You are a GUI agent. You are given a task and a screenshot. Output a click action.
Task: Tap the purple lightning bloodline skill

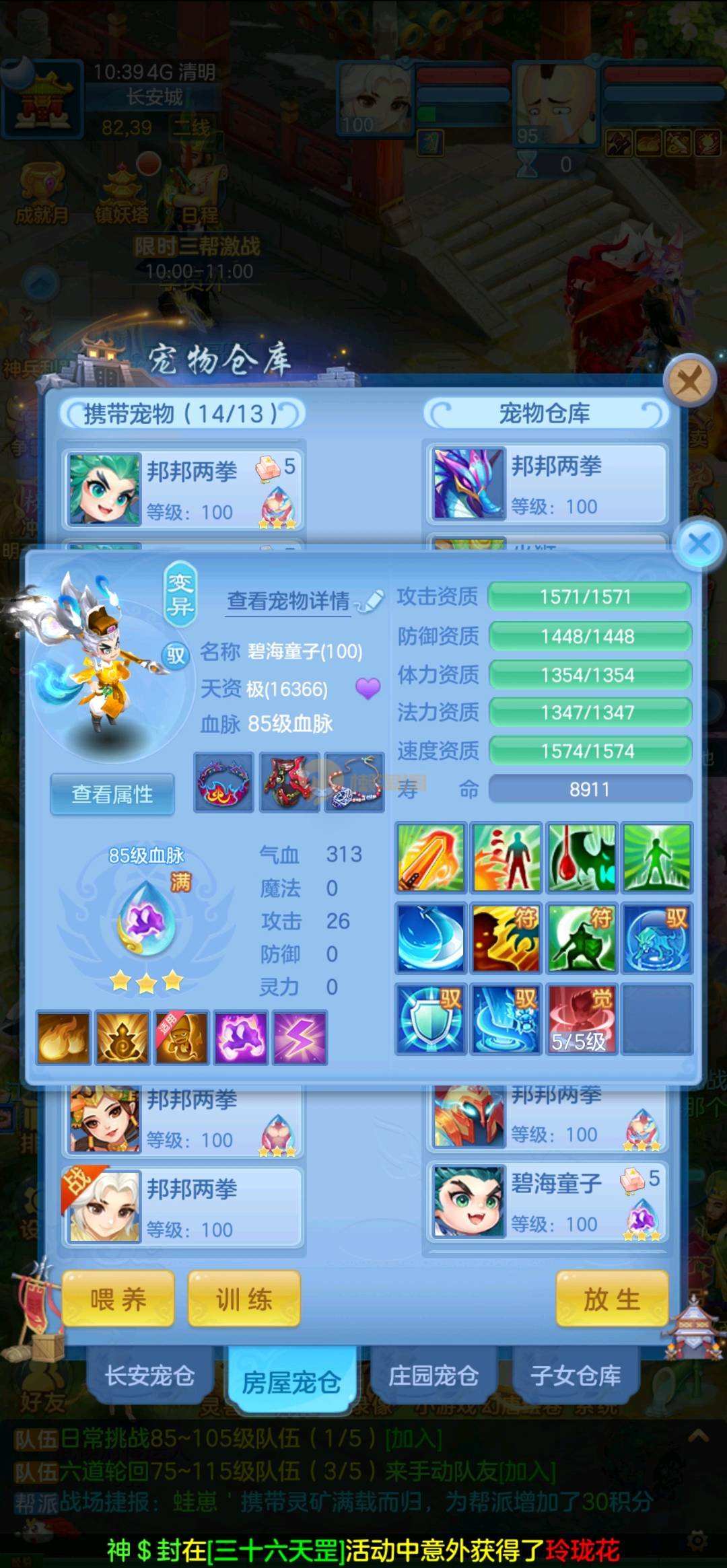pos(300,1037)
